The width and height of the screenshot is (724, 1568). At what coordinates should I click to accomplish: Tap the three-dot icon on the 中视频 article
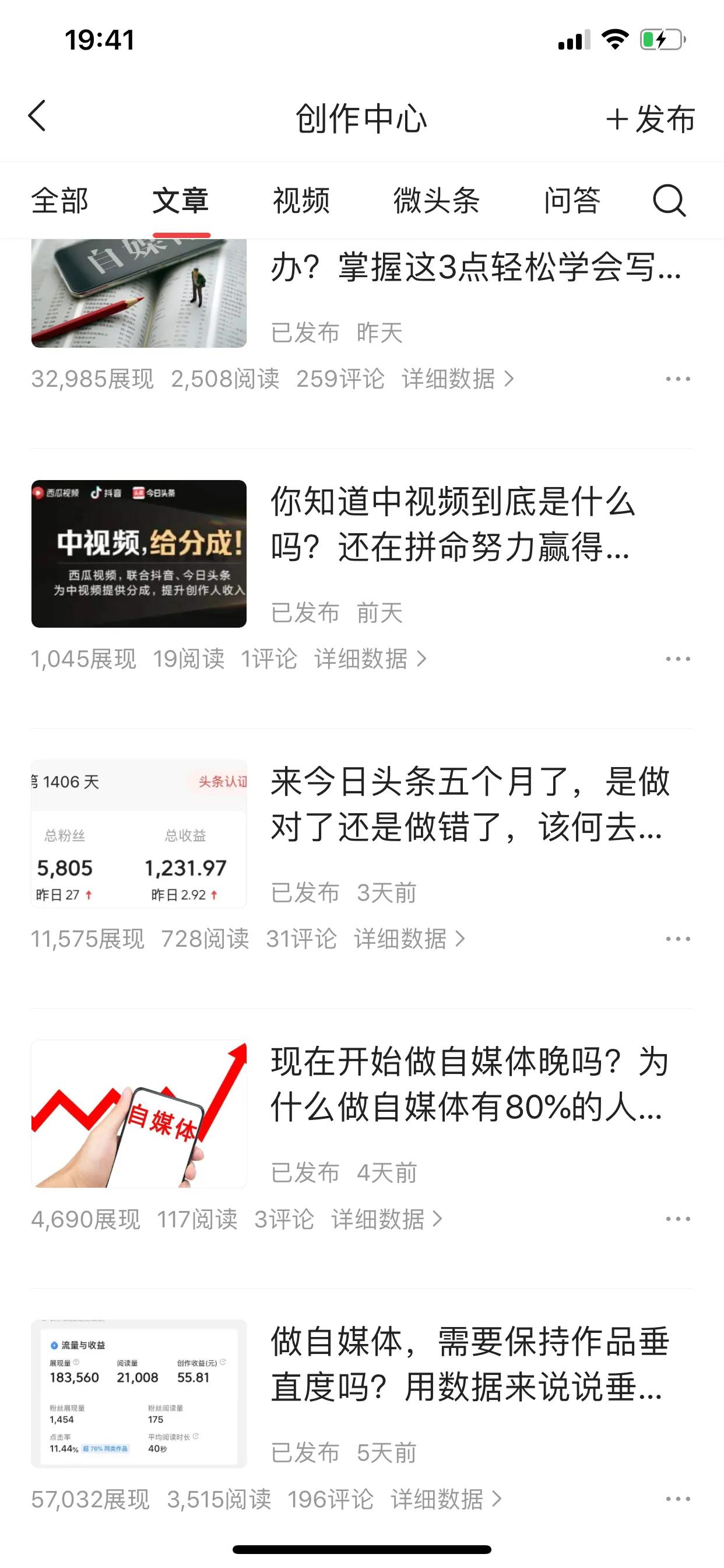click(677, 659)
